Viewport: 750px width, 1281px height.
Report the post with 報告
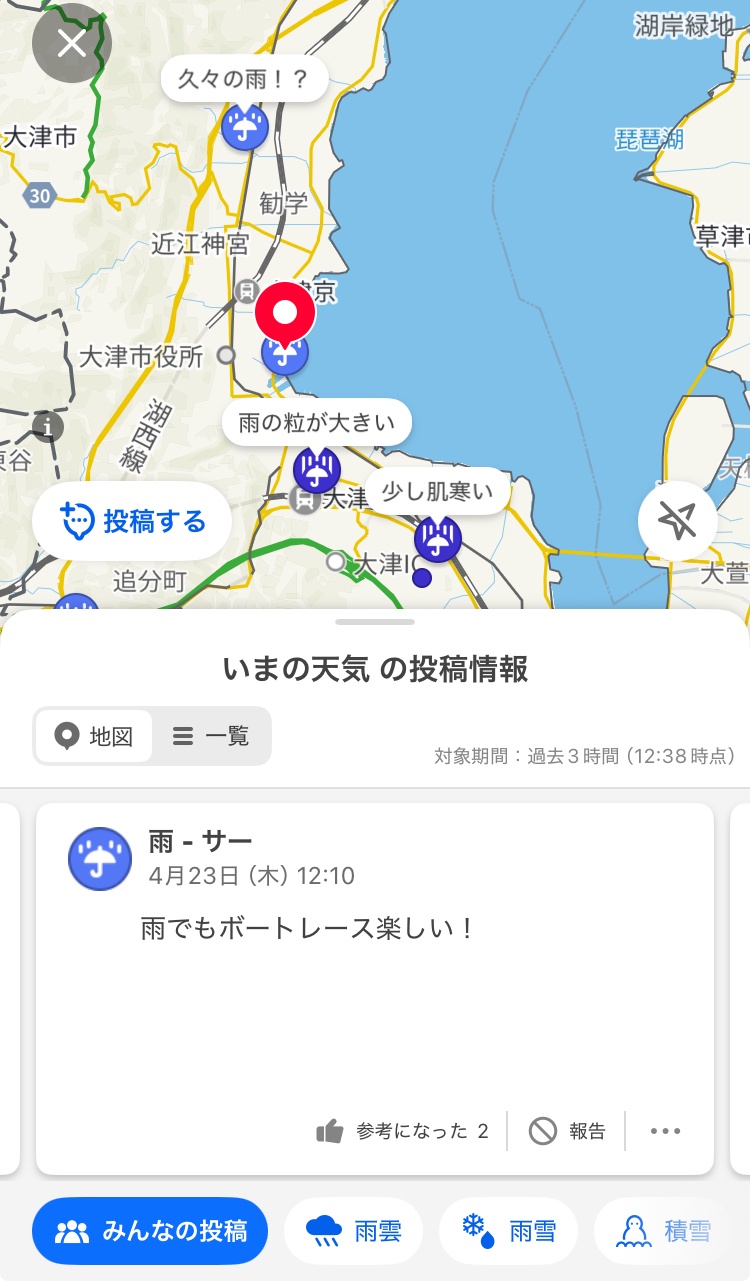pos(567,1131)
